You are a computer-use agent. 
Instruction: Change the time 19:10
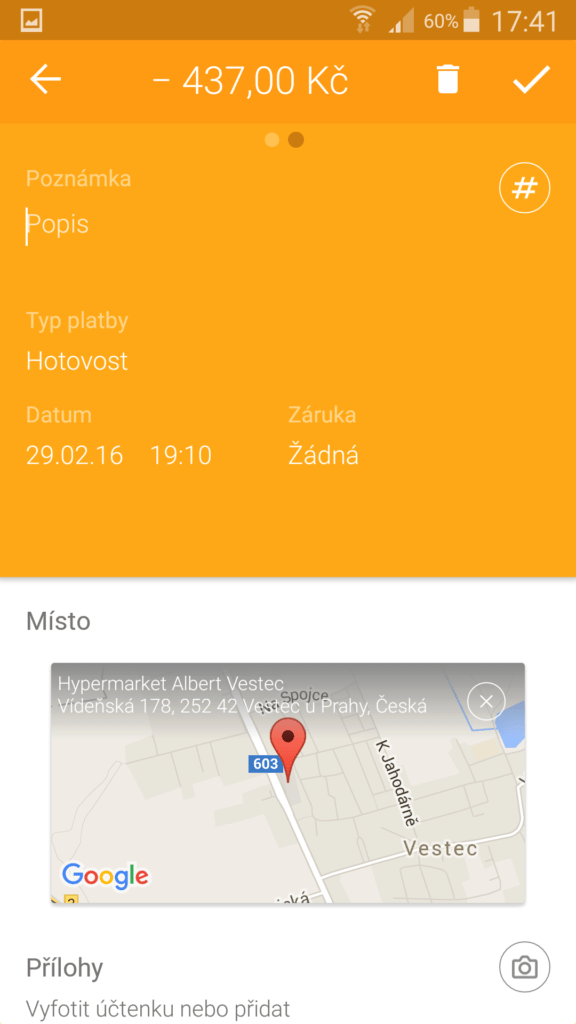click(x=181, y=455)
